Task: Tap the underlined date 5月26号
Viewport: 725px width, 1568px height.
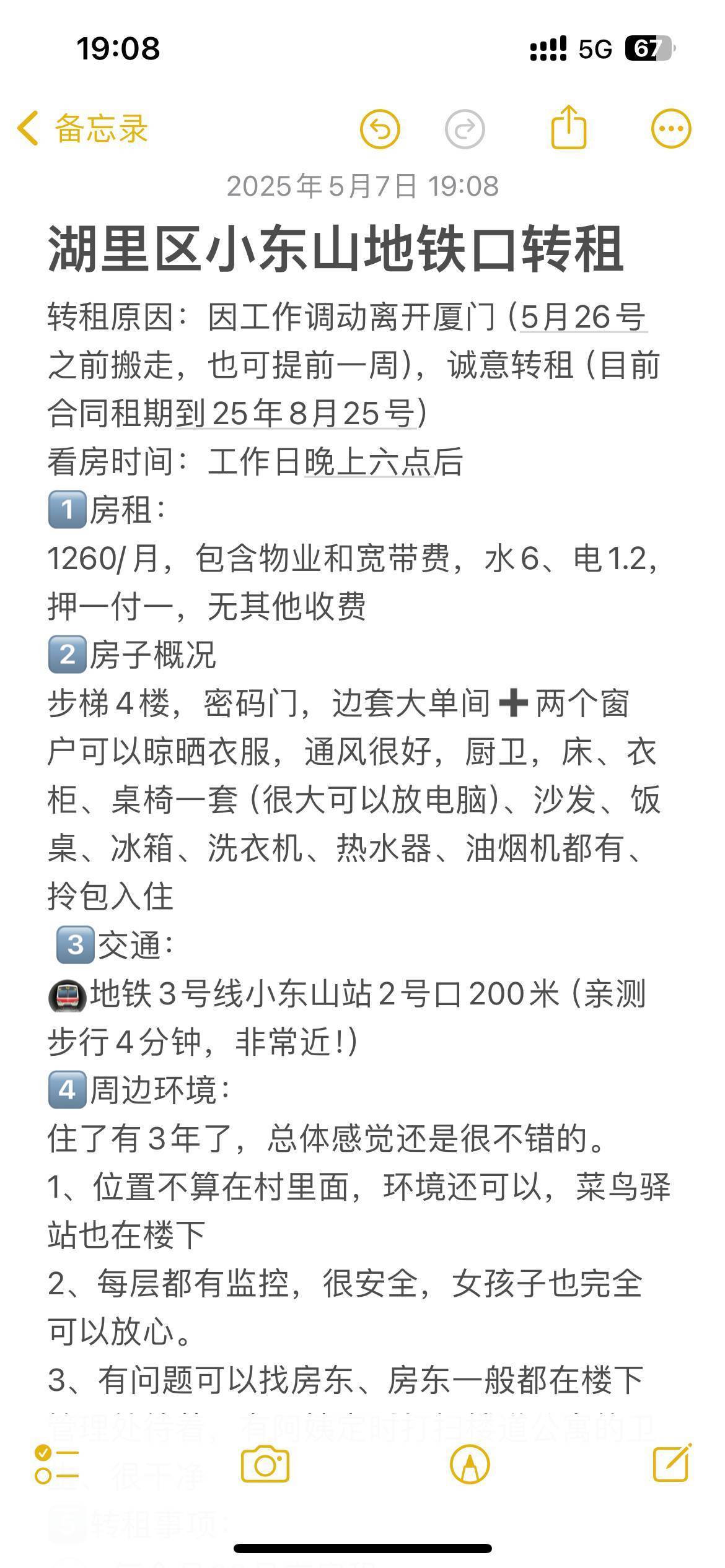Action: [584, 317]
